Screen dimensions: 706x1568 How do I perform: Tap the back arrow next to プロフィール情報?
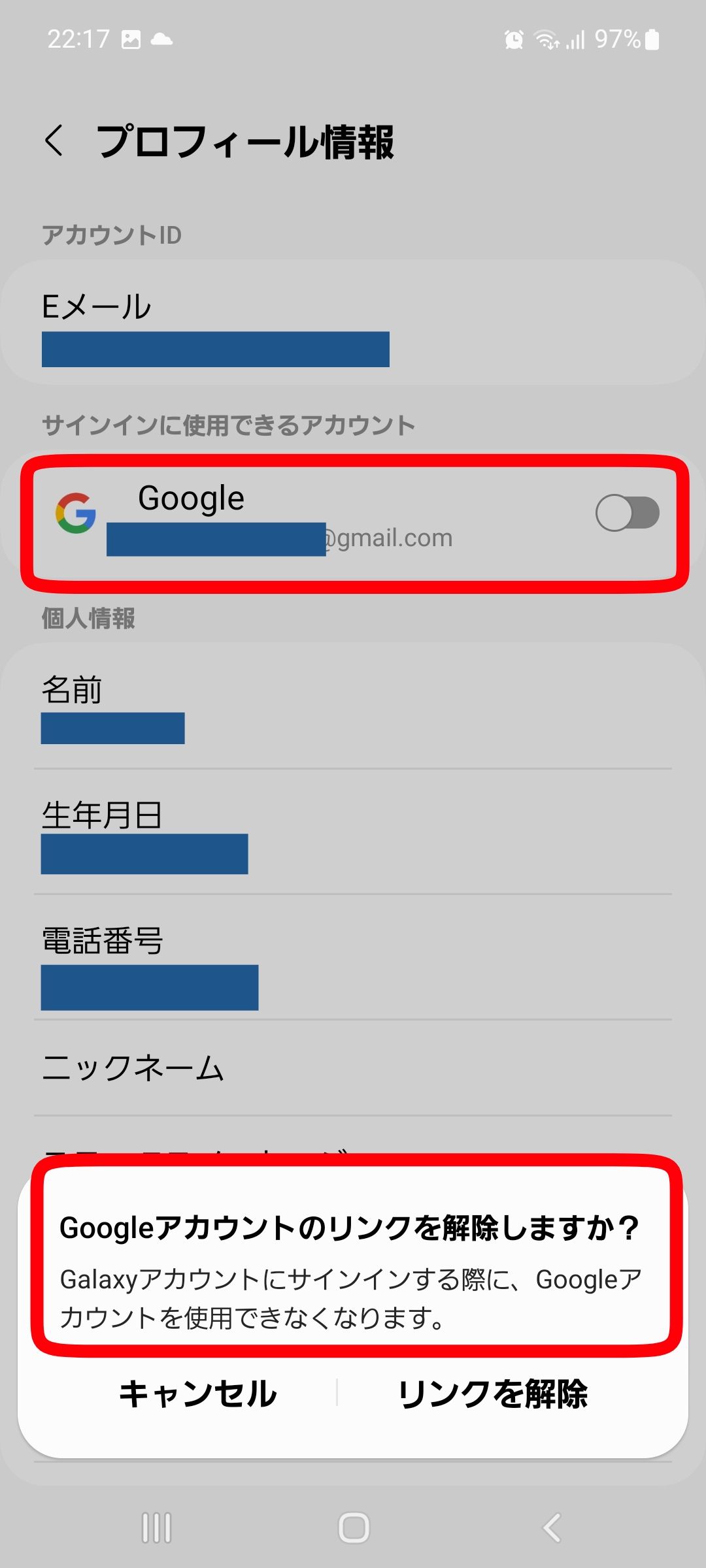click(x=54, y=139)
